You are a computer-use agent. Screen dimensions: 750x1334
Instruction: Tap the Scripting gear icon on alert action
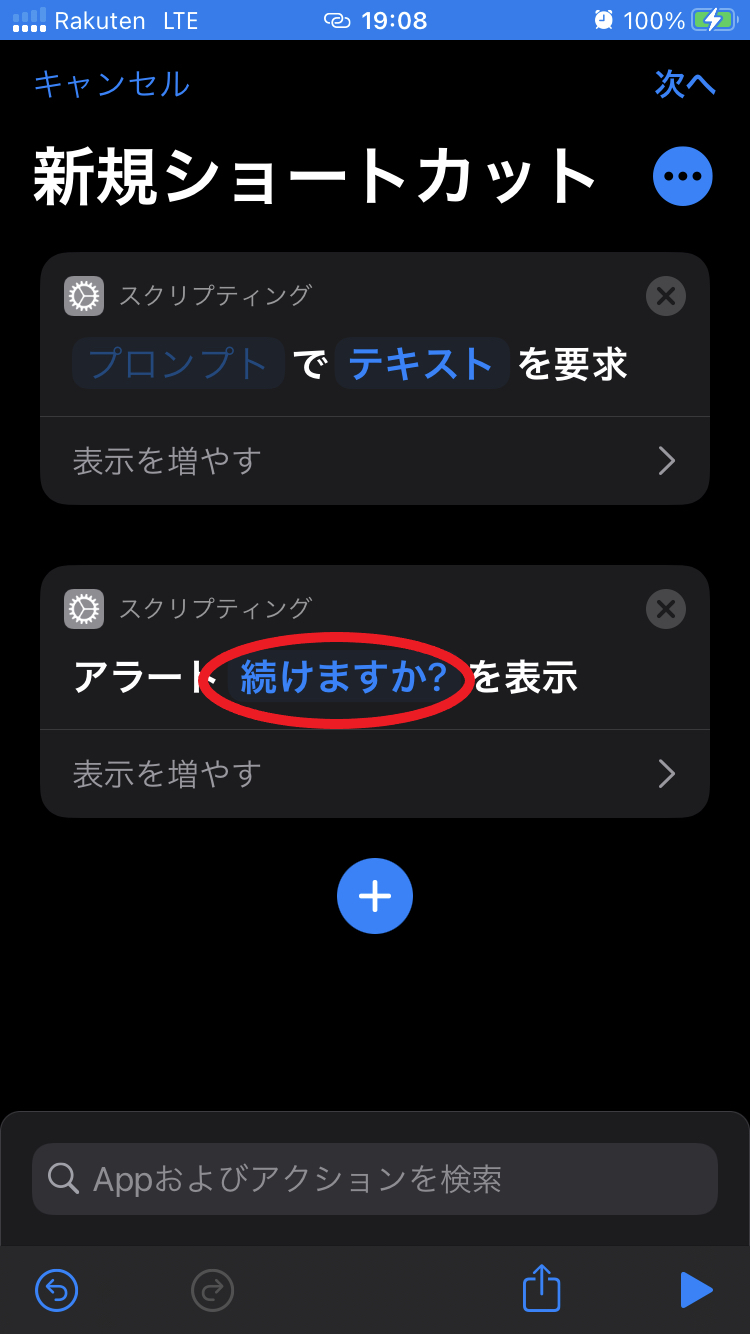(84, 609)
